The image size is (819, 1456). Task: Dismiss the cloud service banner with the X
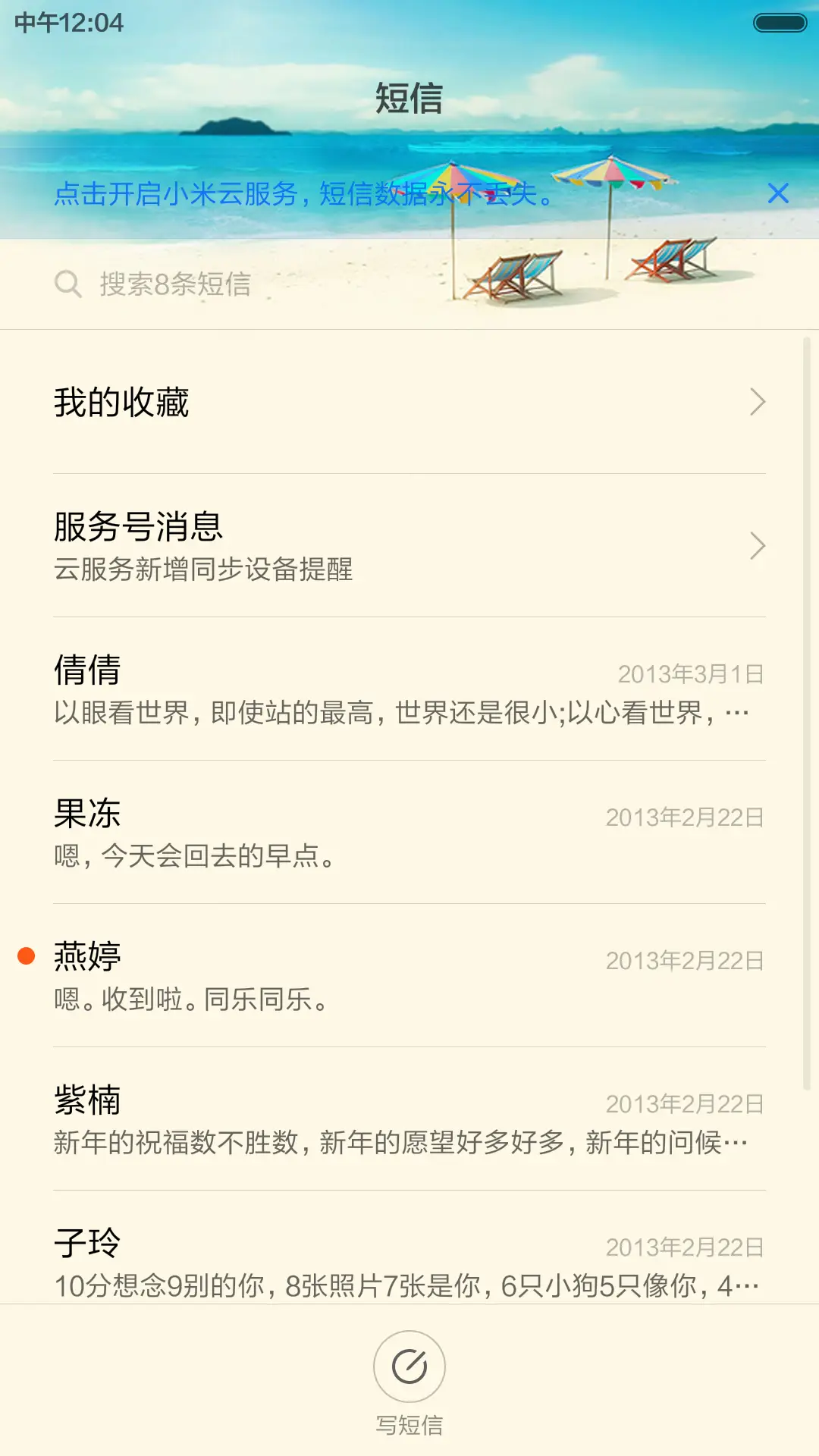(x=778, y=194)
